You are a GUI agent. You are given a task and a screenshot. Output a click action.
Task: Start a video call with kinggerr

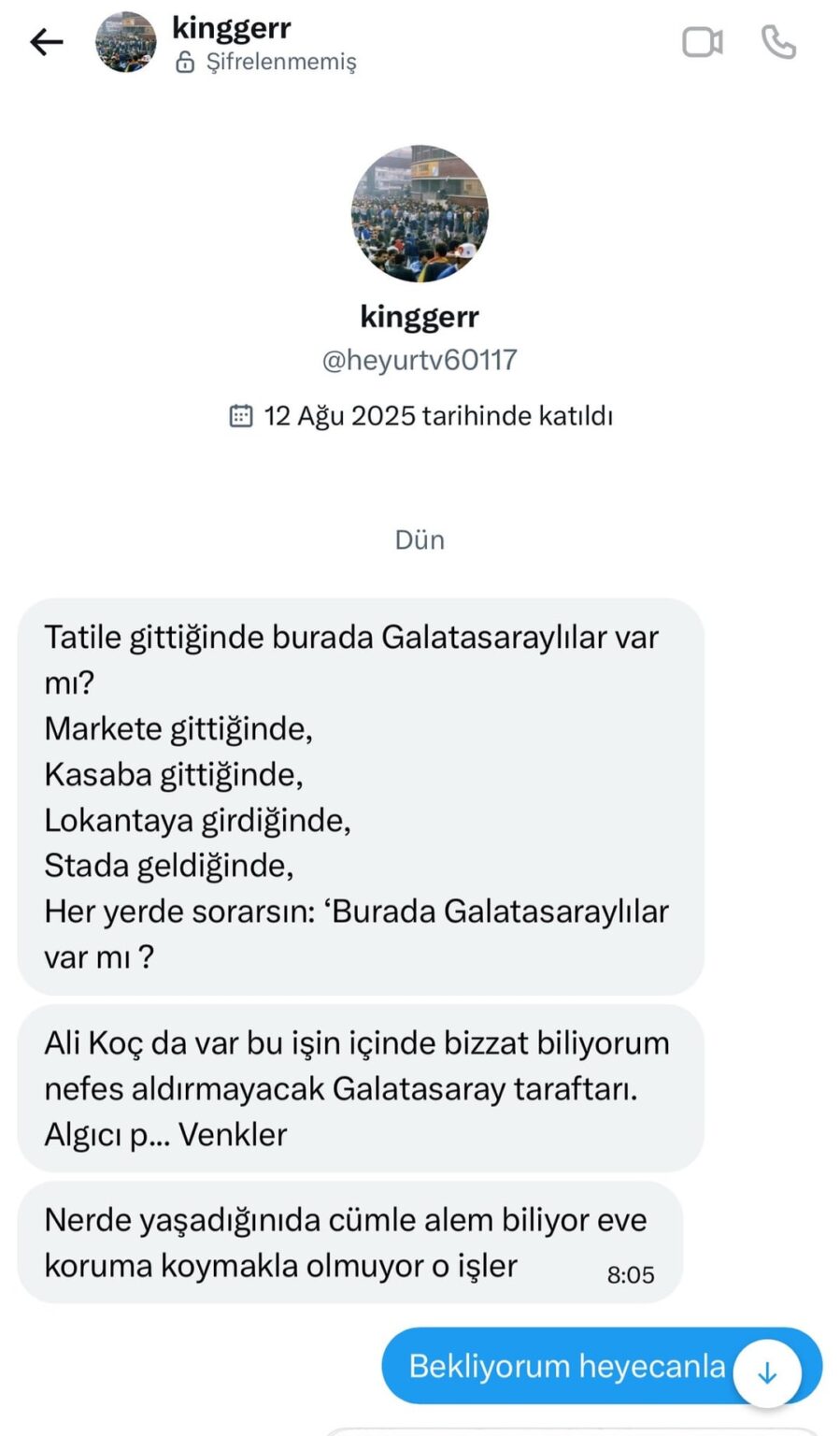(x=705, y=42)
